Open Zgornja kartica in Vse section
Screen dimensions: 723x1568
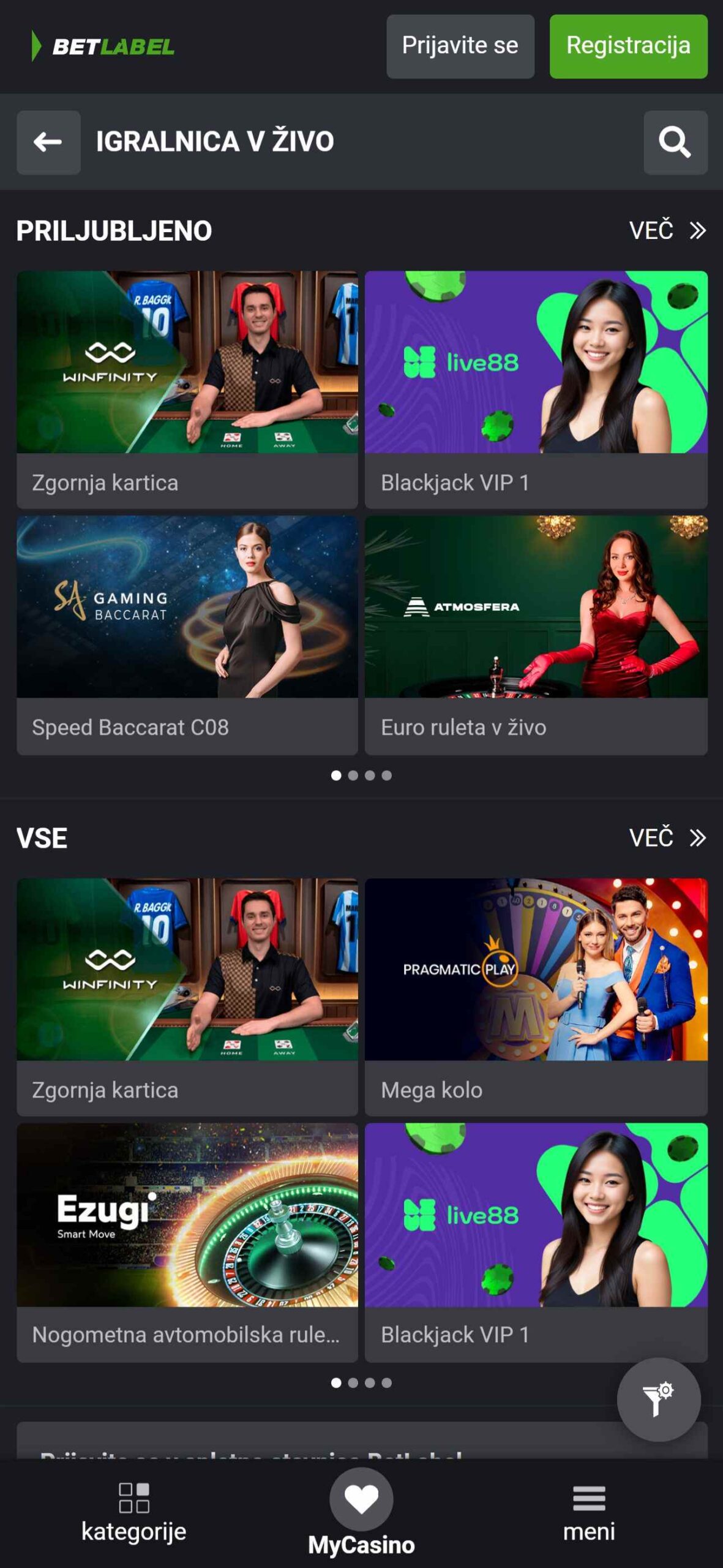pyautogui.click(x=187, y=997)
